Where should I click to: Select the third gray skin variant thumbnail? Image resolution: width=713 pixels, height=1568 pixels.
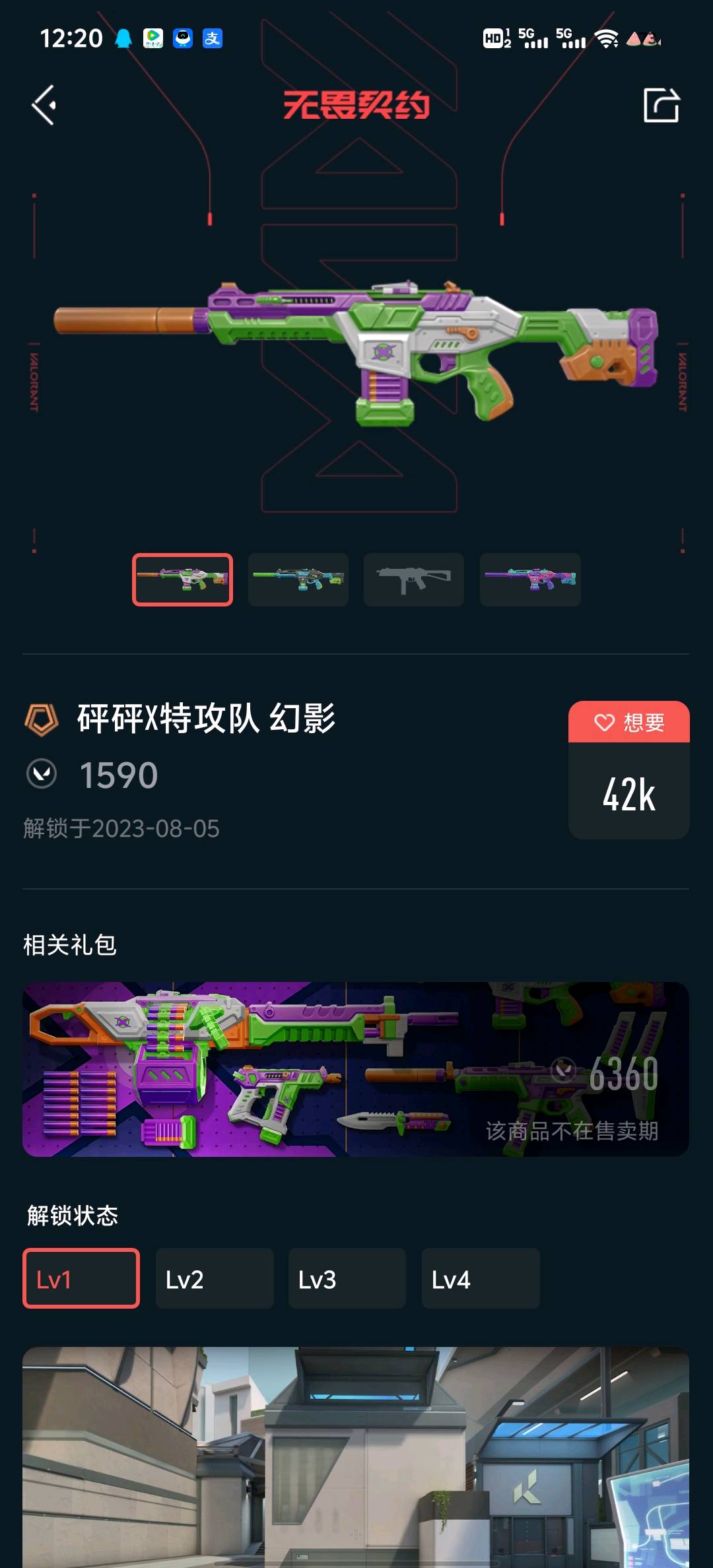coord(414,579)
